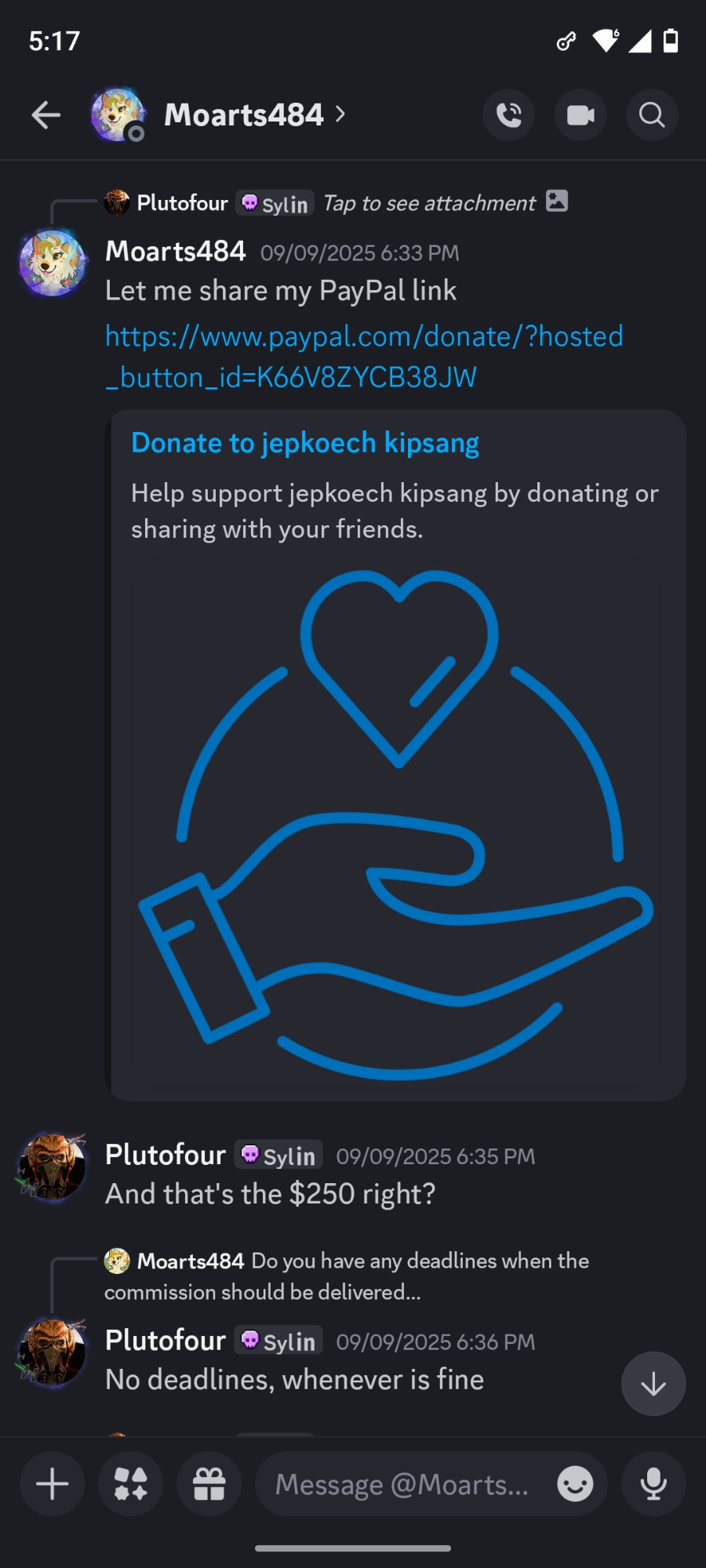The image size is (706, 1568).
Task: Open the gift icon
Action: 209,1484
